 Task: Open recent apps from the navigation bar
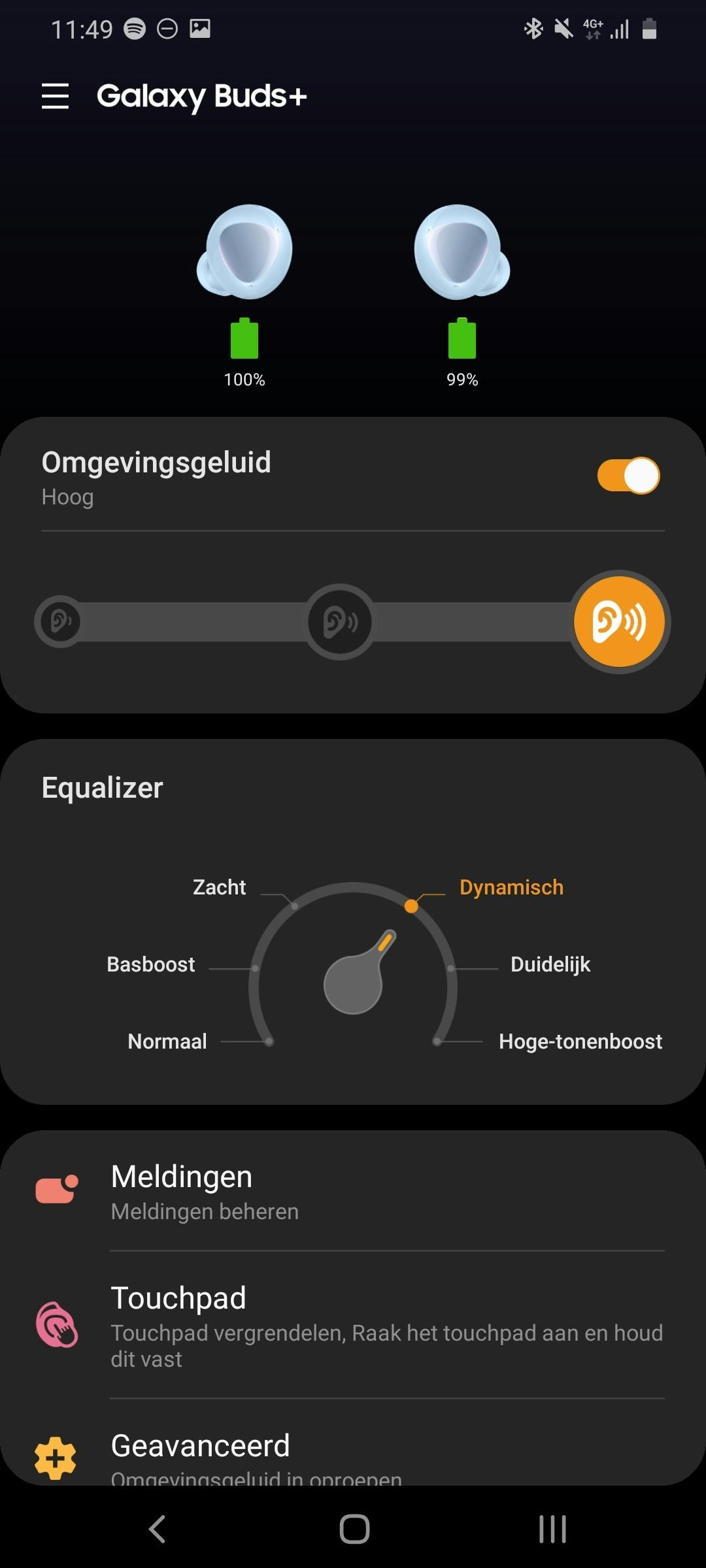point(552,1529)
